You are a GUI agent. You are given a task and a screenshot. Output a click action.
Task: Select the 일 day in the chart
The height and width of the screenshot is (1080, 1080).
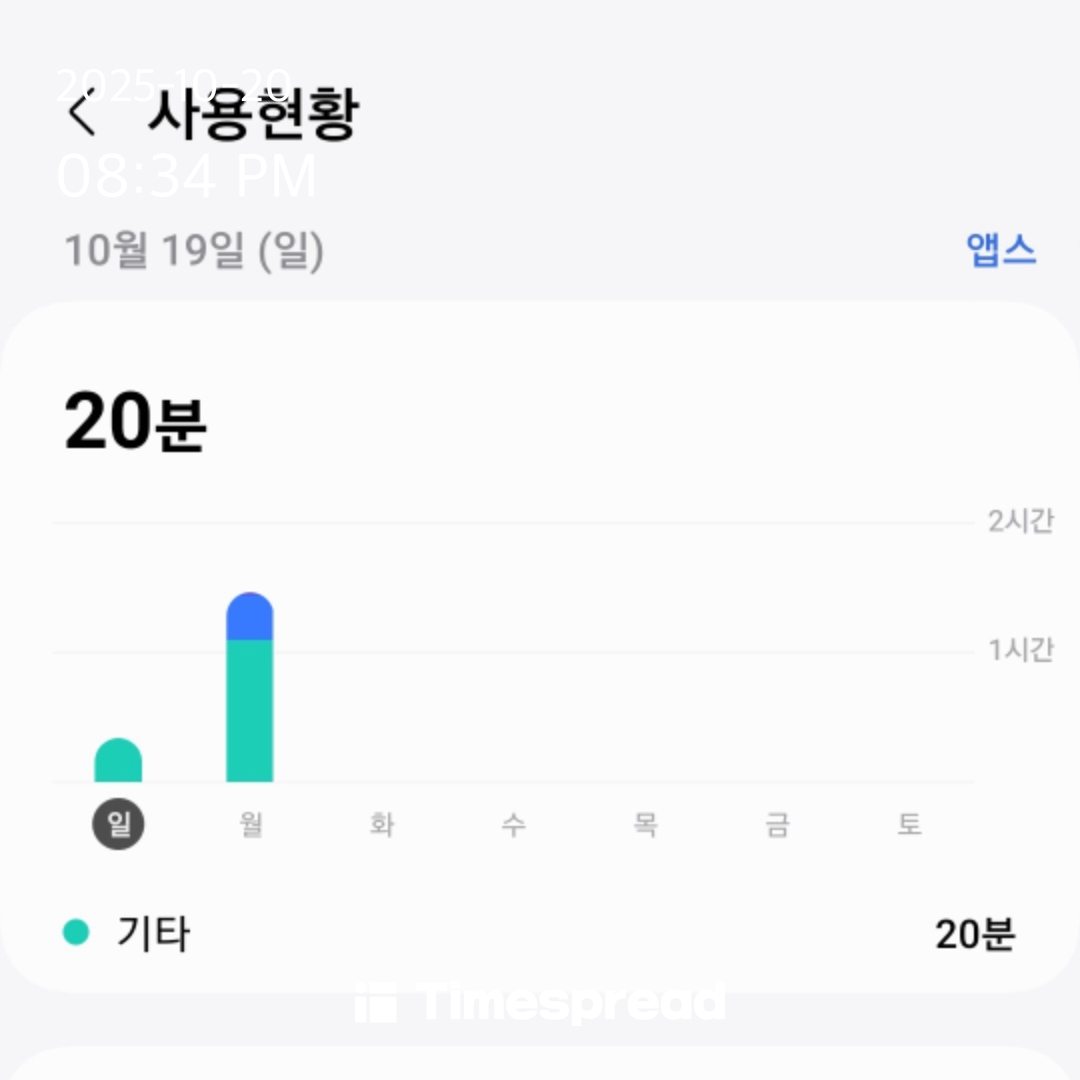pyautogui.click(x=118, y=825)
